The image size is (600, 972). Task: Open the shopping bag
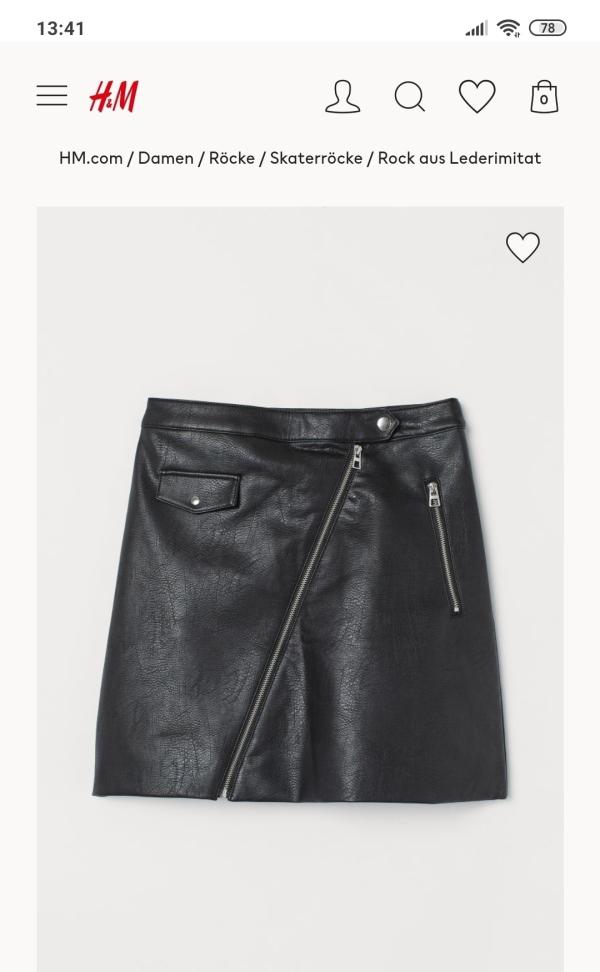point(543,97)
